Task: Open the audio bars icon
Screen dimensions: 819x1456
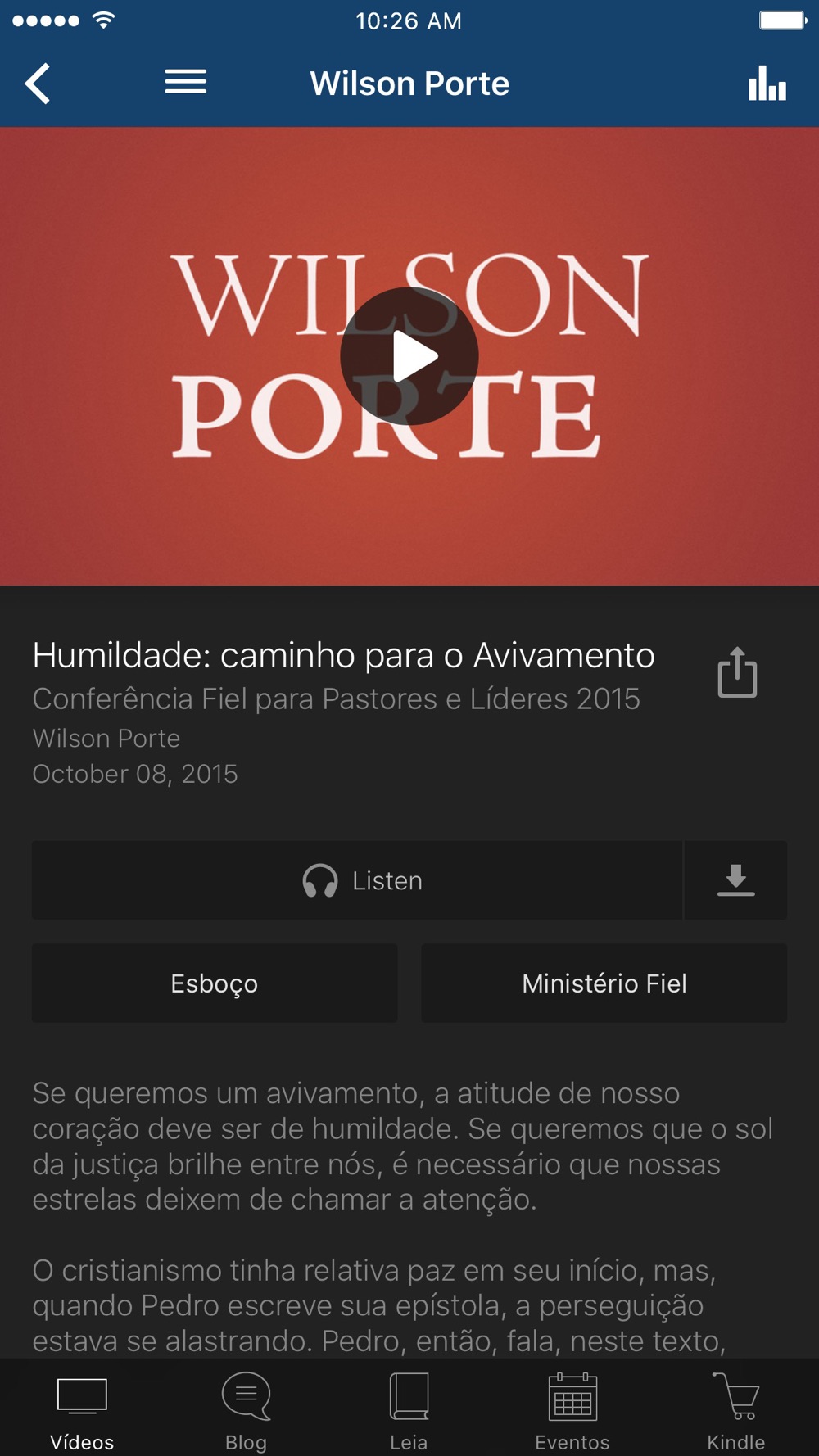Action: coord(767,84)
